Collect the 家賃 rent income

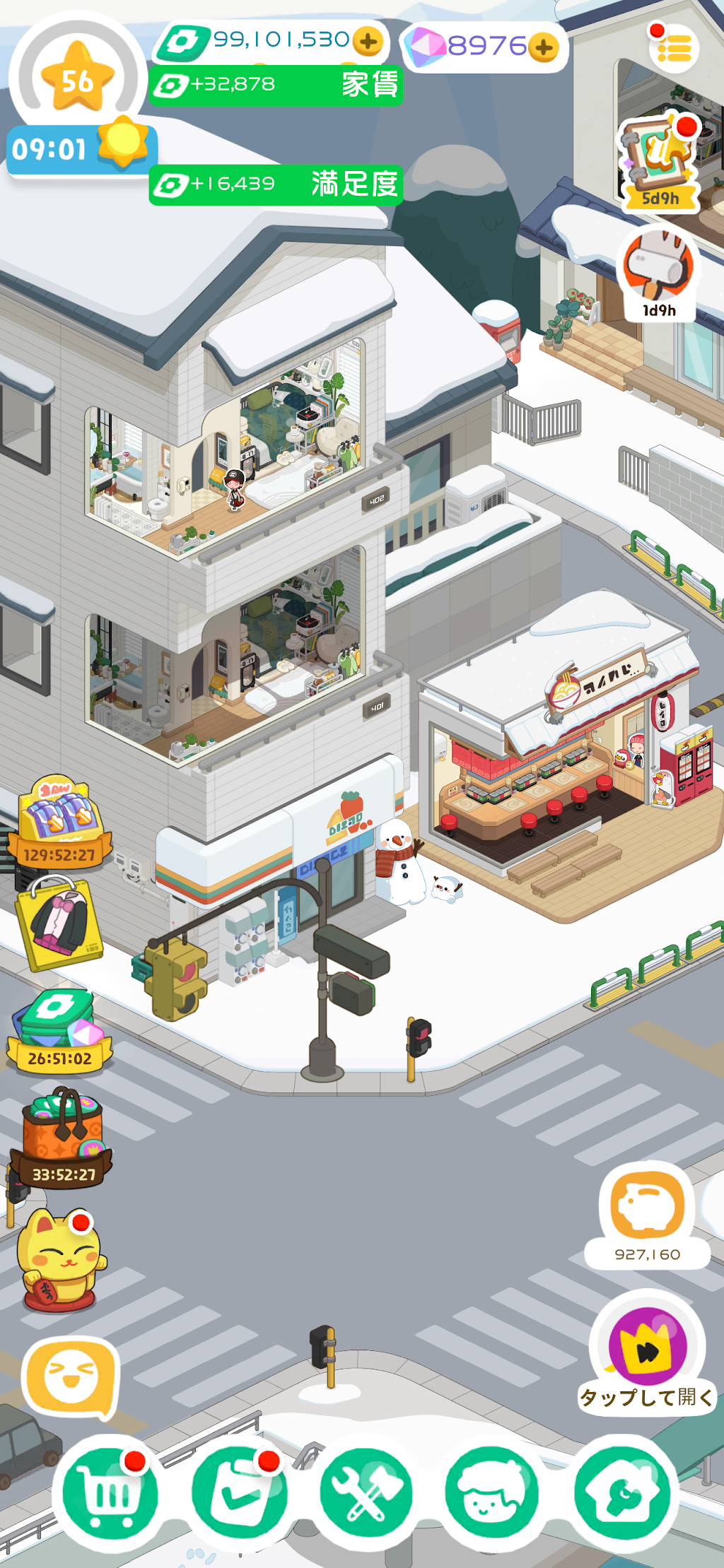pos(276,86)
